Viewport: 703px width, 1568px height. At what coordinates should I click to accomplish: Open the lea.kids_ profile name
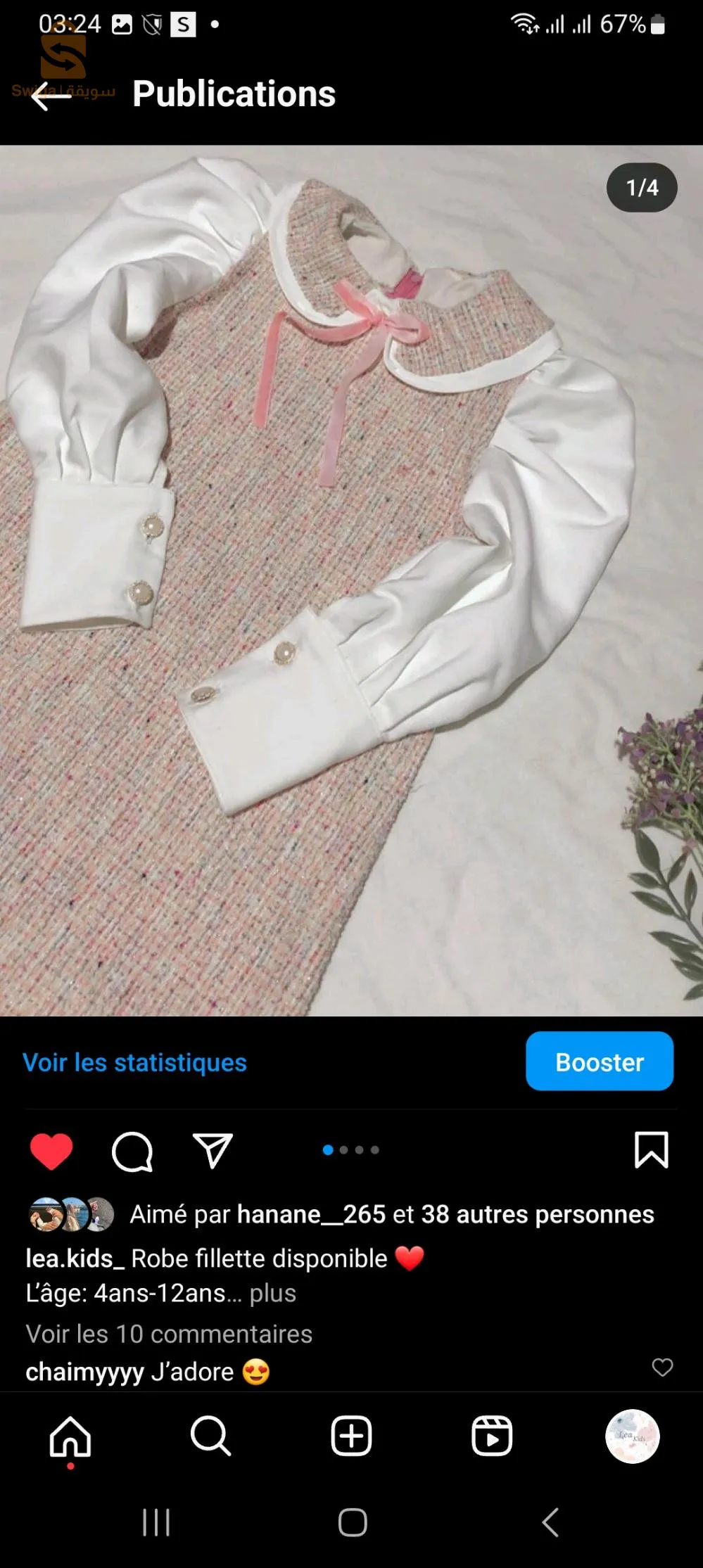coord(75,1258)
